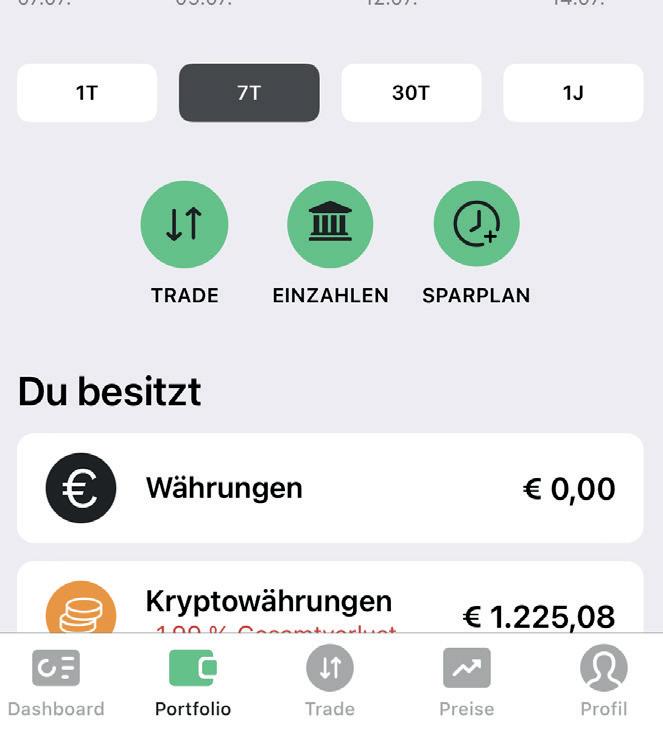Select the 1T time range
Screen dimensions: 663x743
[87, 93]
